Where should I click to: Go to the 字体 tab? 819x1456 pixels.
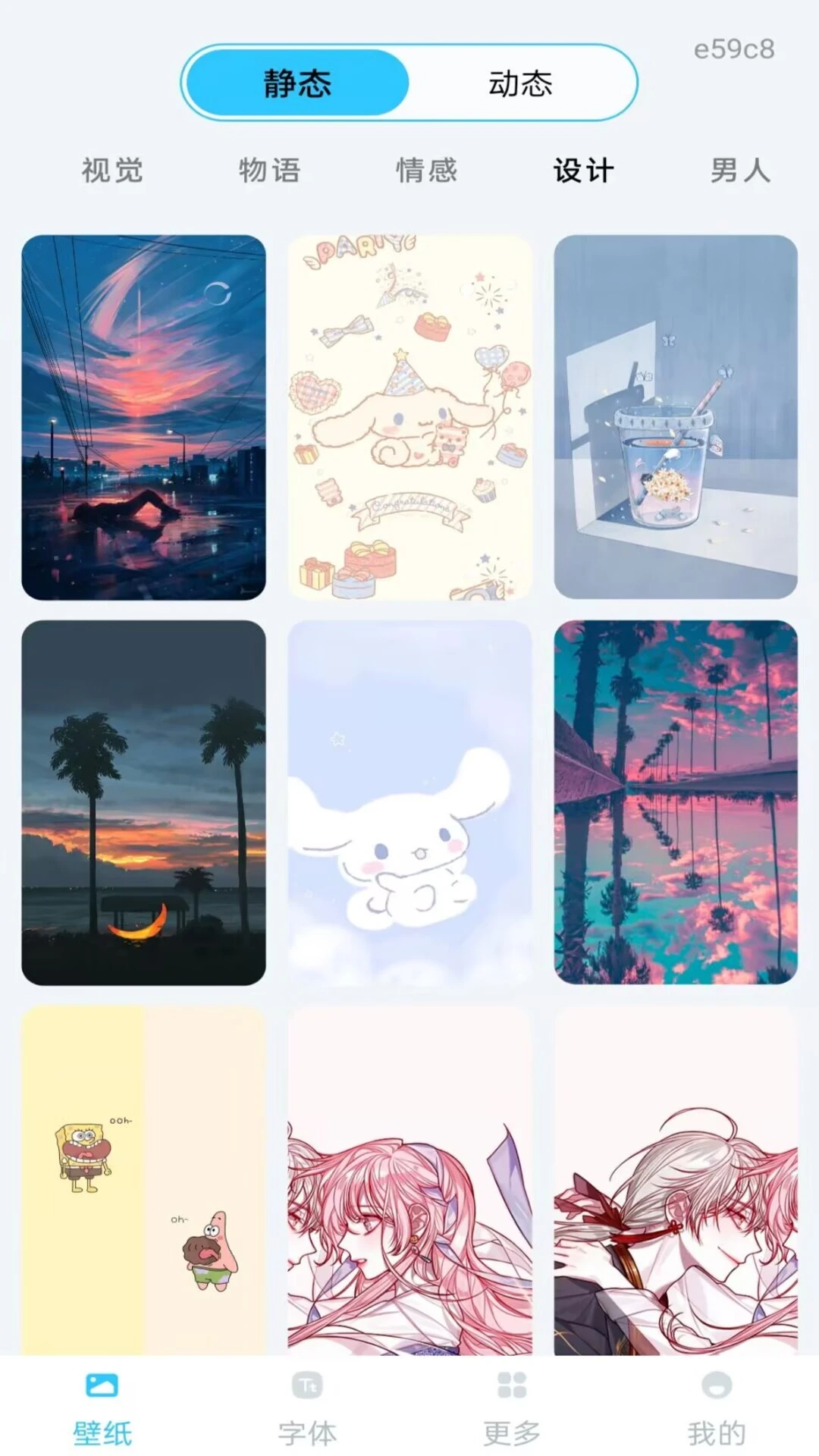point(307,1407)
